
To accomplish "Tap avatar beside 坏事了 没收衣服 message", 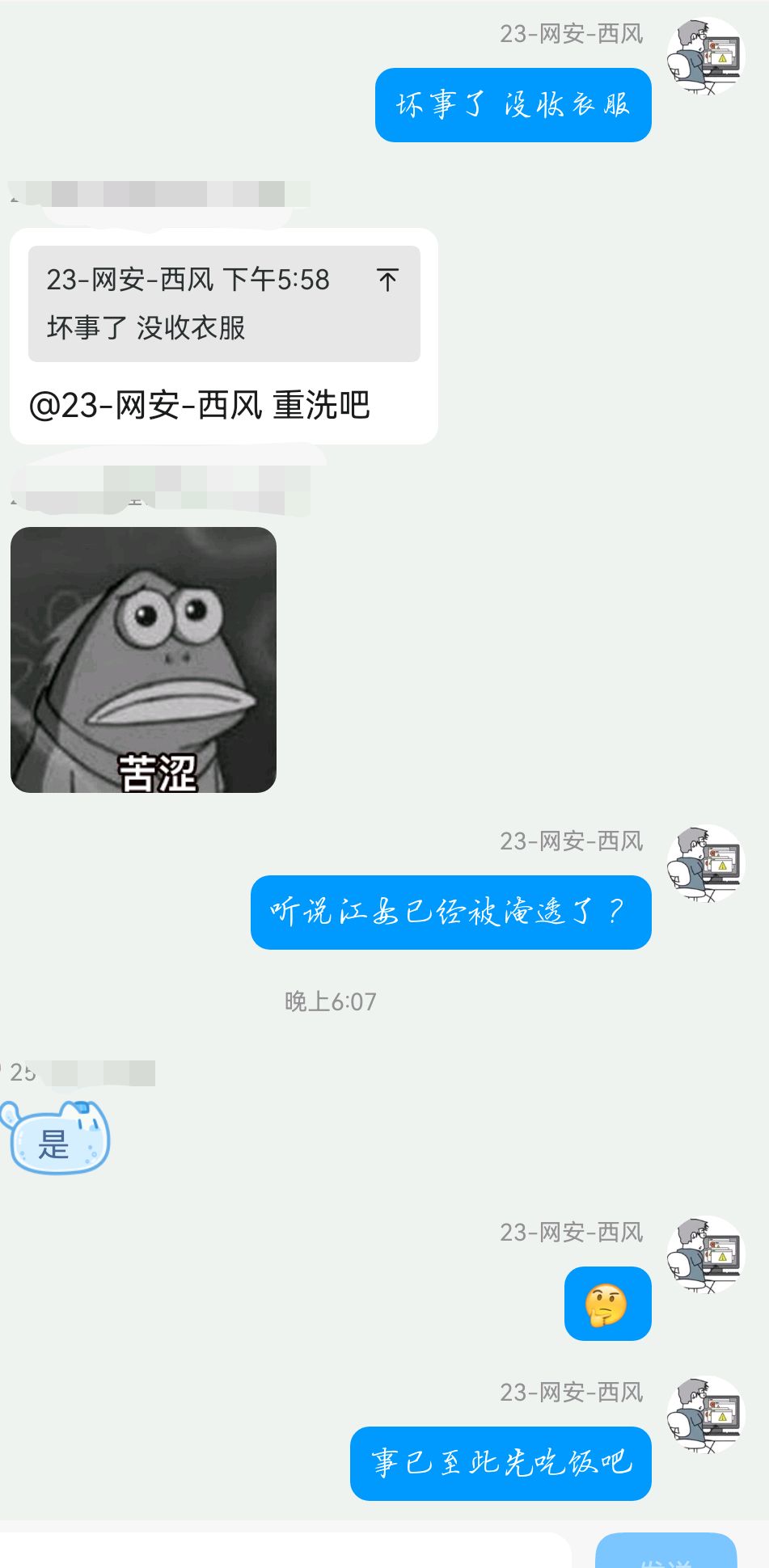I will pyautogui.click(x=704, y=57).
